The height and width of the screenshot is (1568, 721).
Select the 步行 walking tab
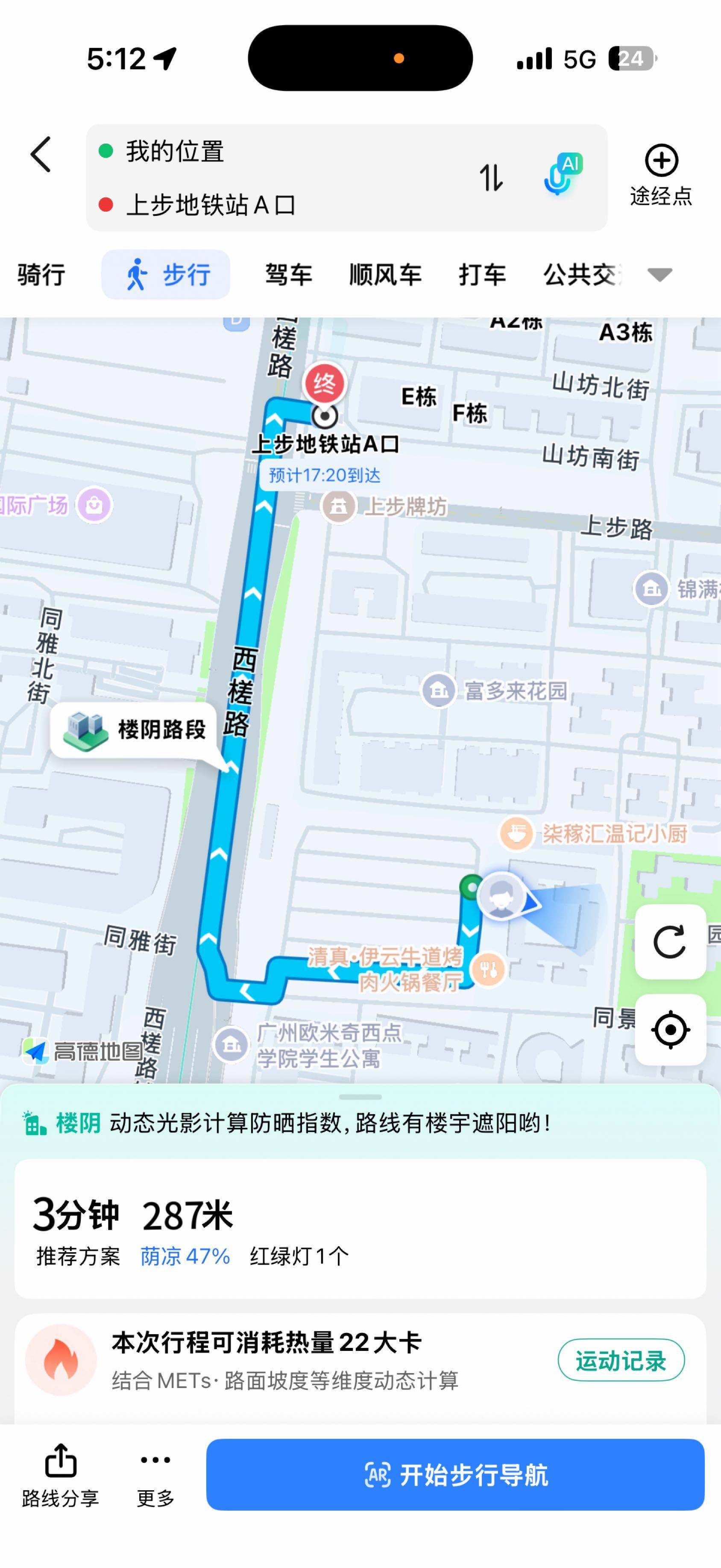coord(165,274)
